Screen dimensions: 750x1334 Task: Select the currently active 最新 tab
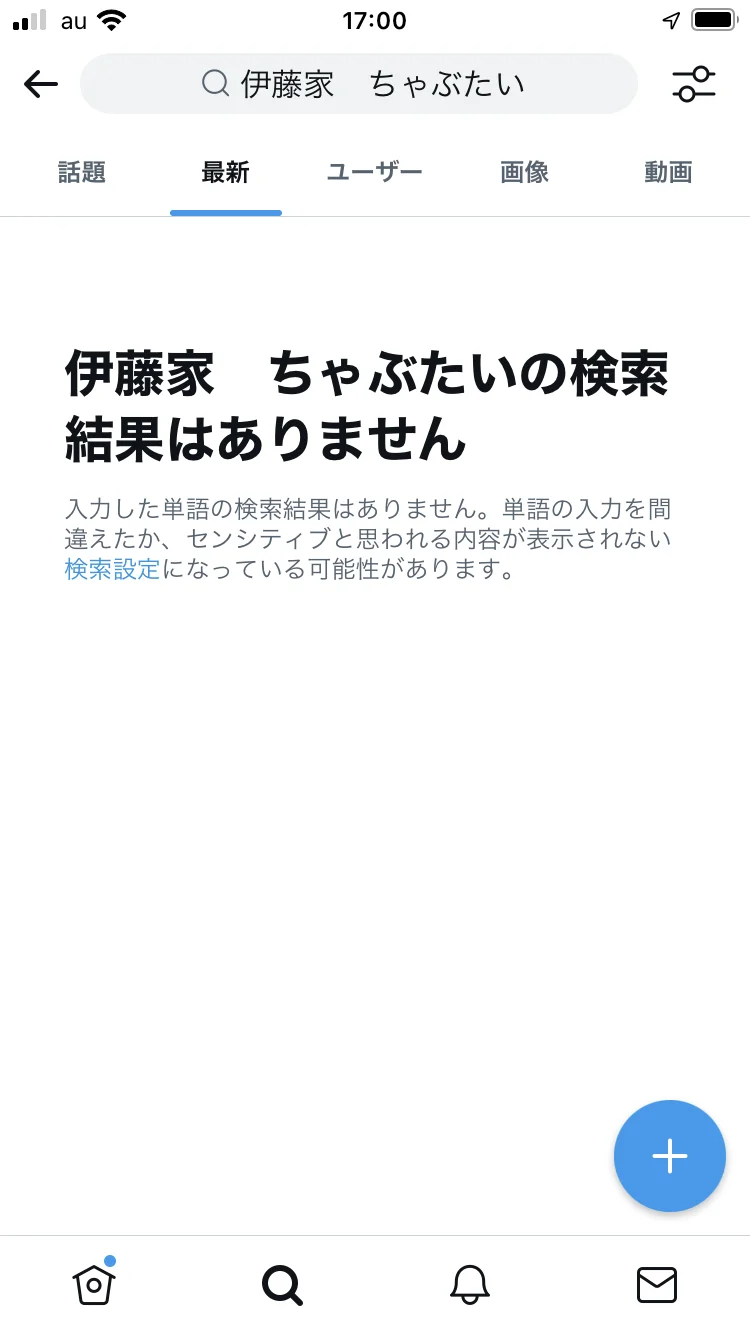[x=226, y=172]
